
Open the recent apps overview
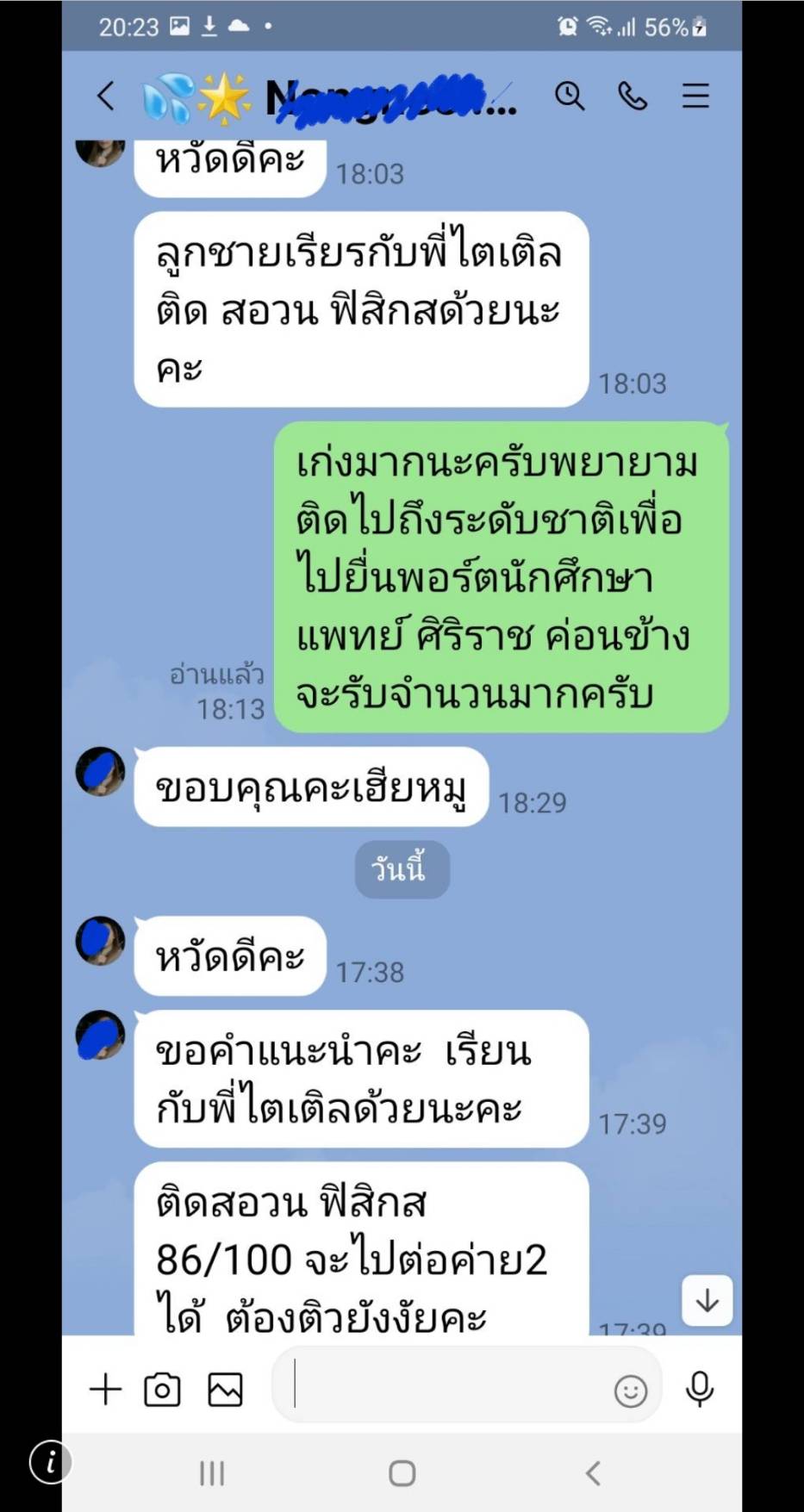click(212, 1473)
